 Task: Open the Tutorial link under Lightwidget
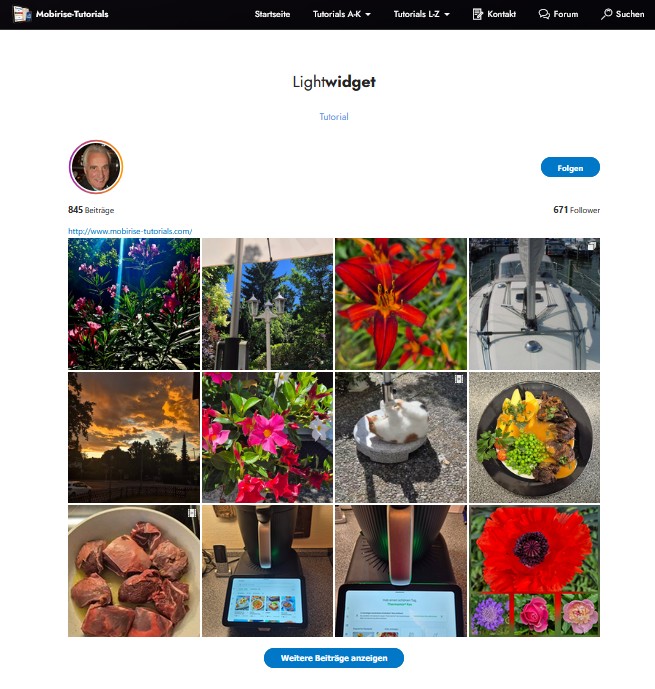[334, 117]
